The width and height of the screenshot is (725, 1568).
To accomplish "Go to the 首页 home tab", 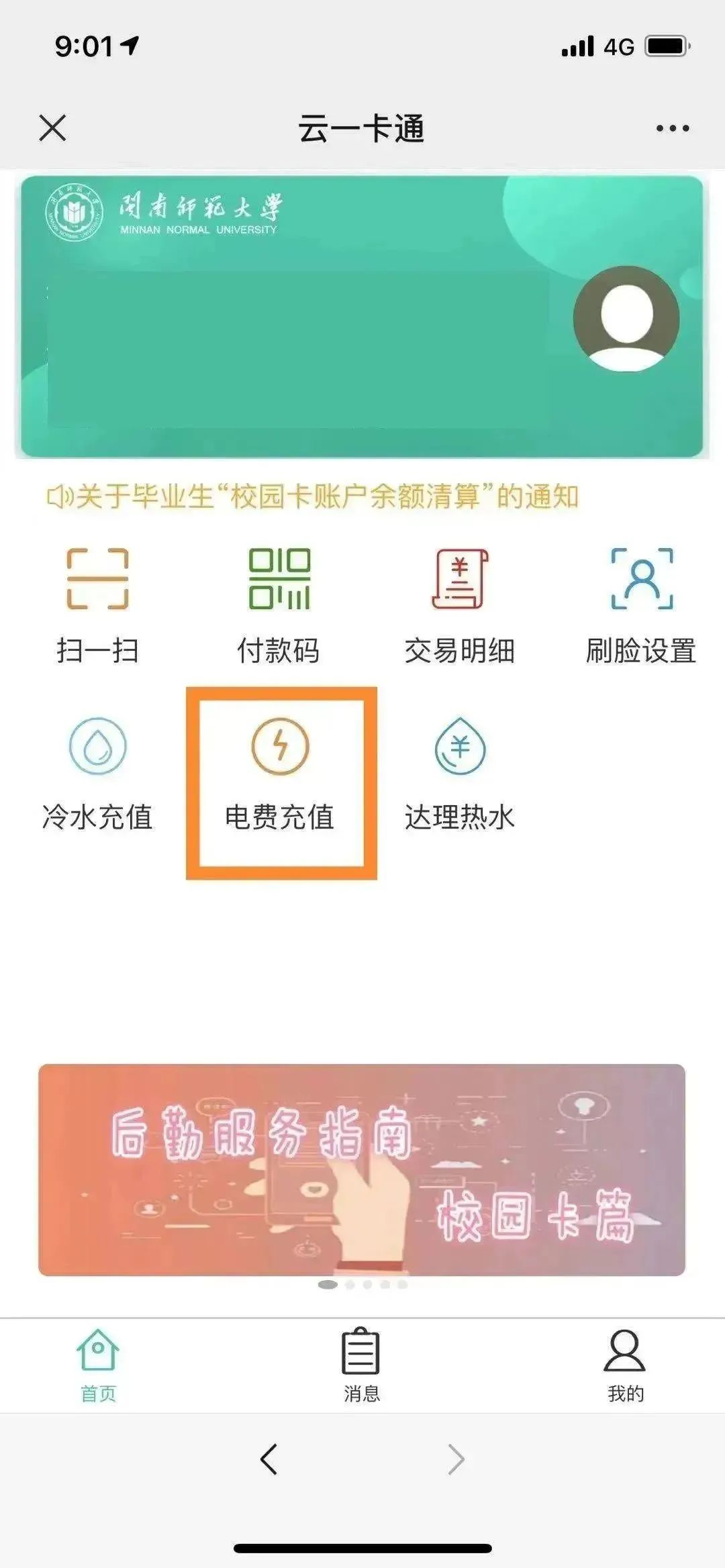I will click(x=98, y=1365).
